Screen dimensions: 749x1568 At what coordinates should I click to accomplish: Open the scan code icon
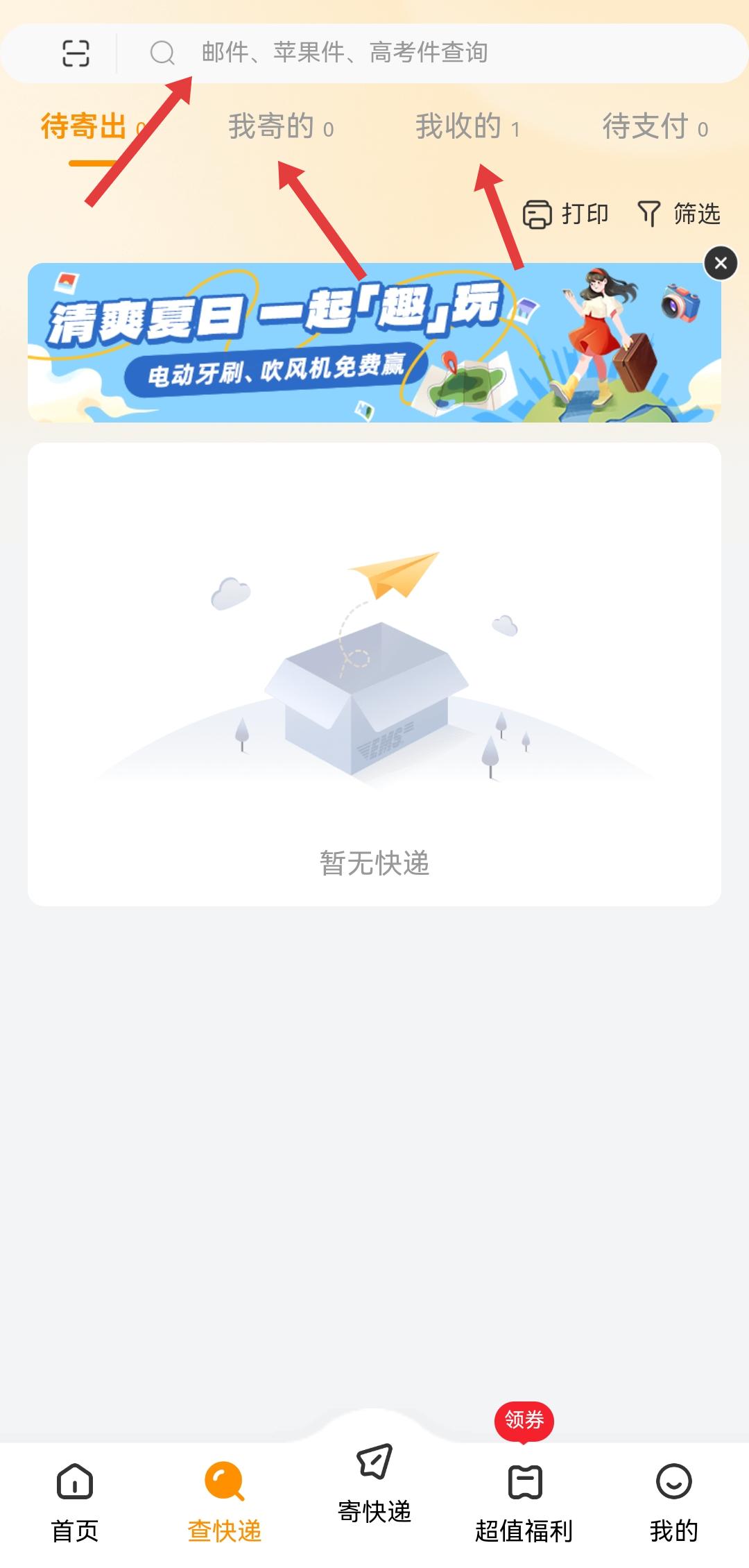(x=76, y=53)
